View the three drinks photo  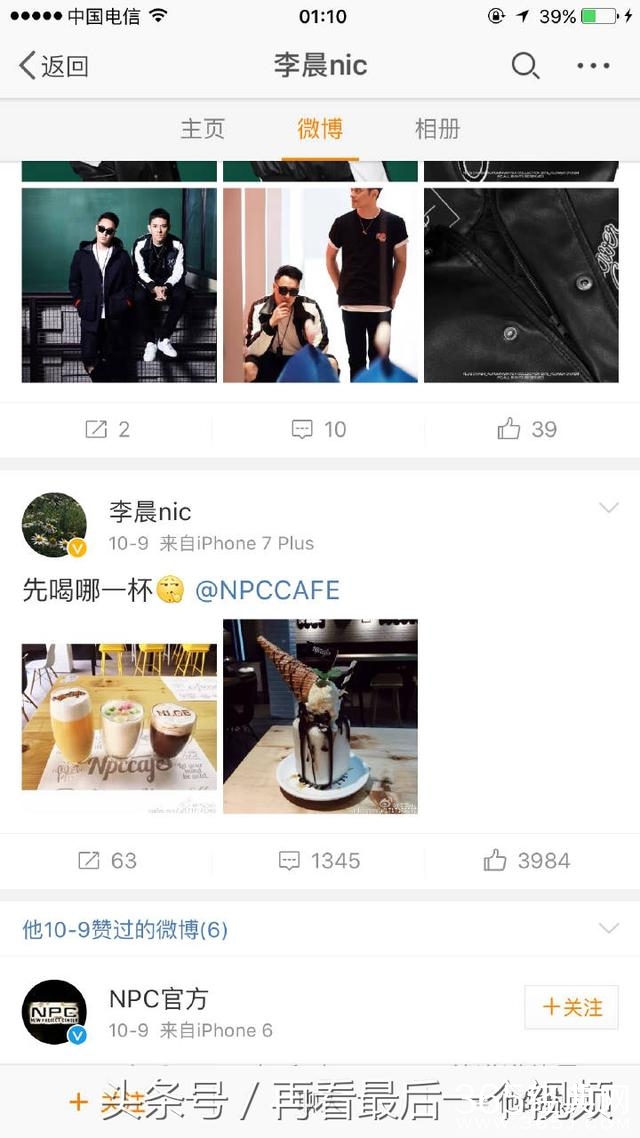119,716
